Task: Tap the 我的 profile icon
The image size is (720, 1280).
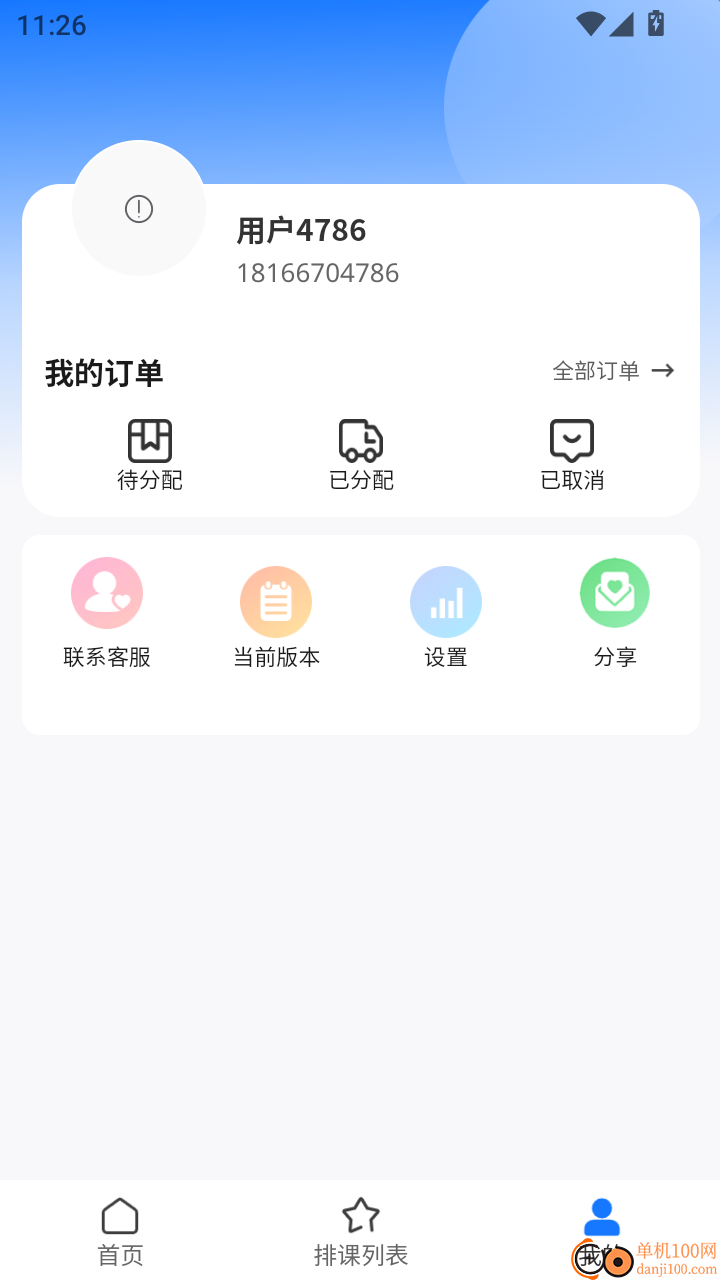Action: coord(601,1214)
